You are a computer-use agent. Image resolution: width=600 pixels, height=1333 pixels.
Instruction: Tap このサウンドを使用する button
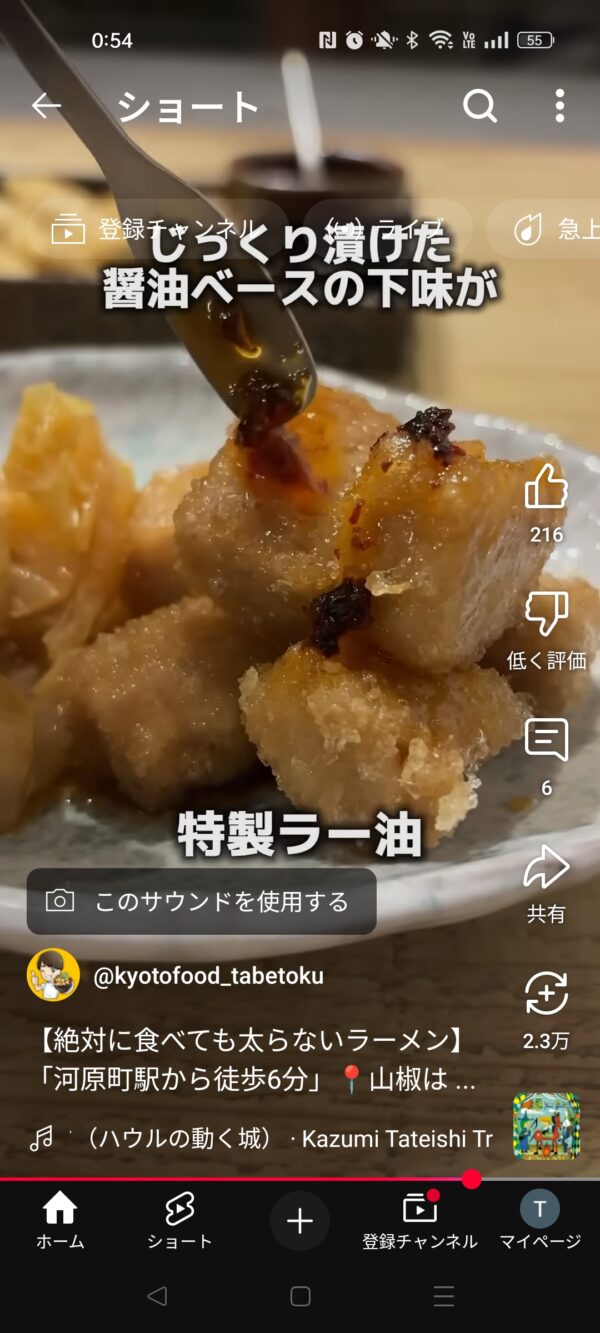pos(202,901)
